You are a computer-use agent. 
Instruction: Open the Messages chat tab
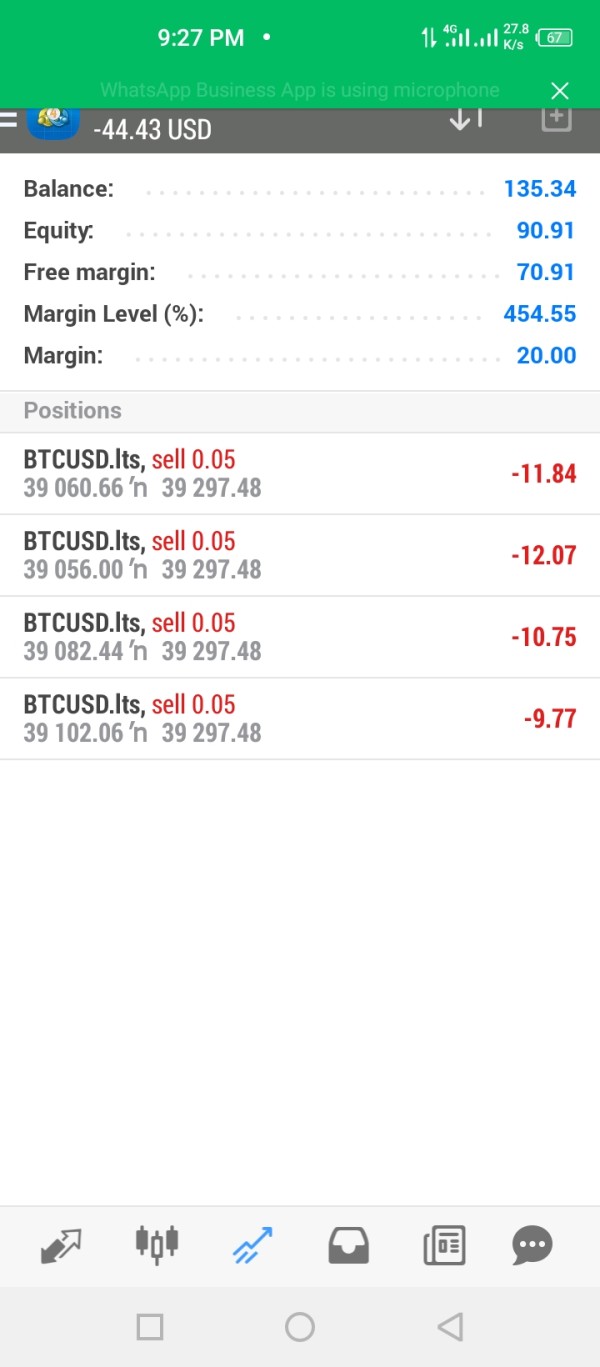pos(532,1246)
